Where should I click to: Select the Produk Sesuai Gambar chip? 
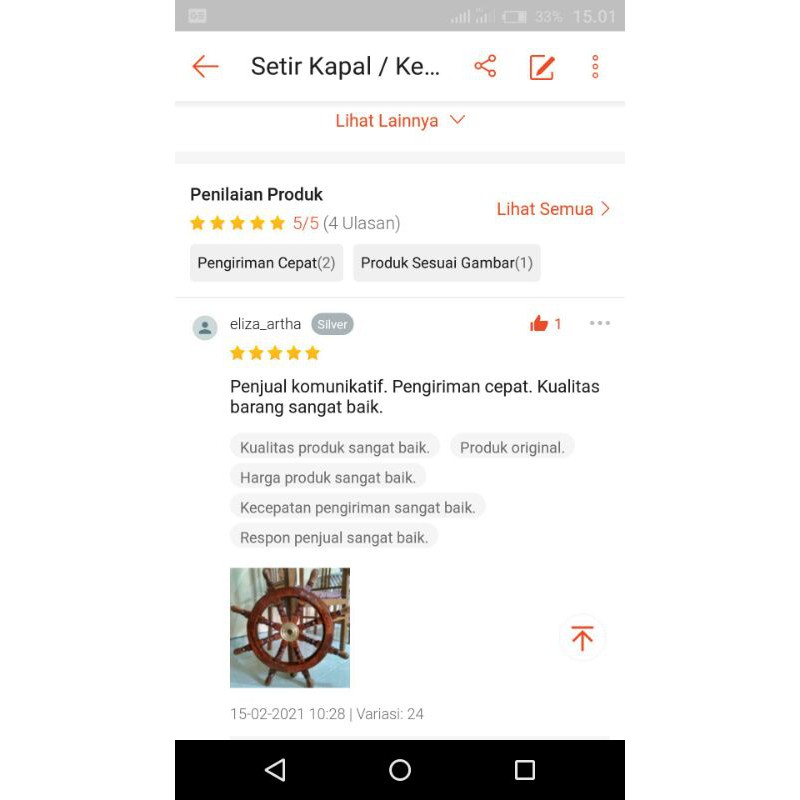coord(446,263)
